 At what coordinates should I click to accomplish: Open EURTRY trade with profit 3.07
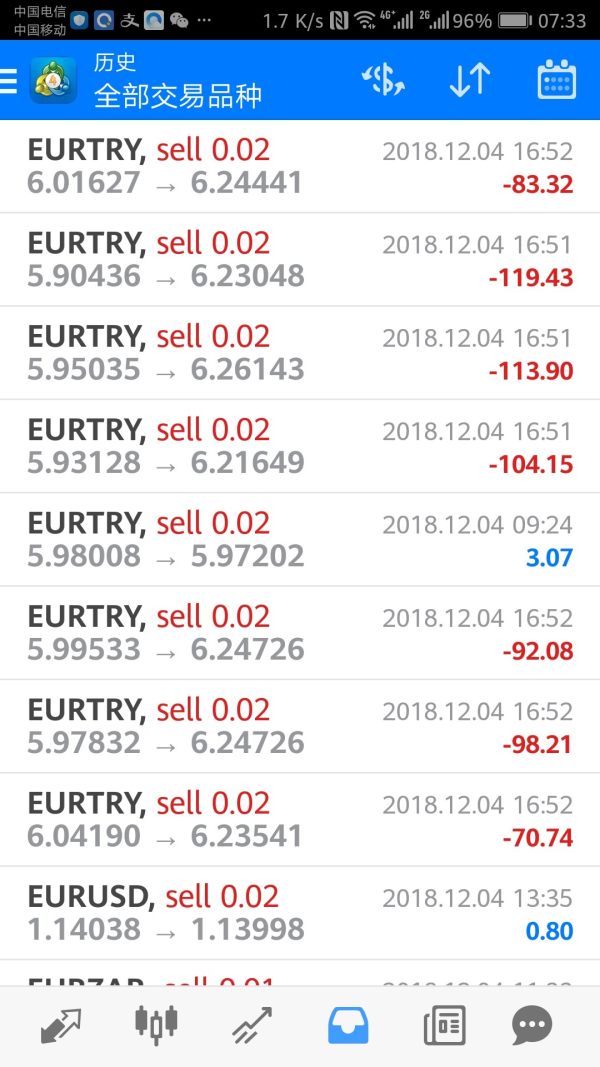300,540
